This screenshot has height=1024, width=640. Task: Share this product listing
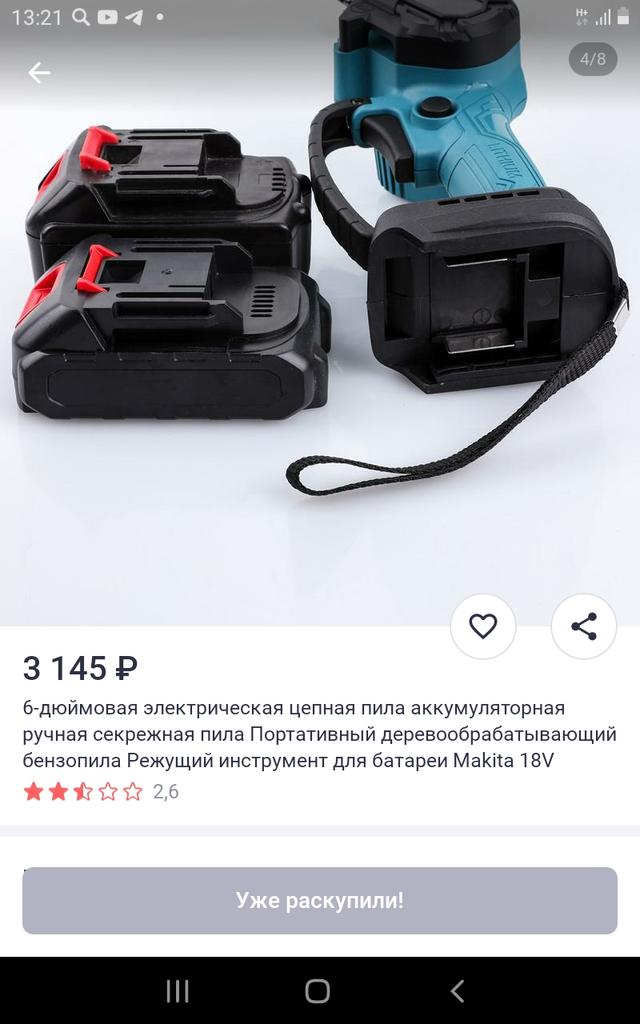click(583, 626)
